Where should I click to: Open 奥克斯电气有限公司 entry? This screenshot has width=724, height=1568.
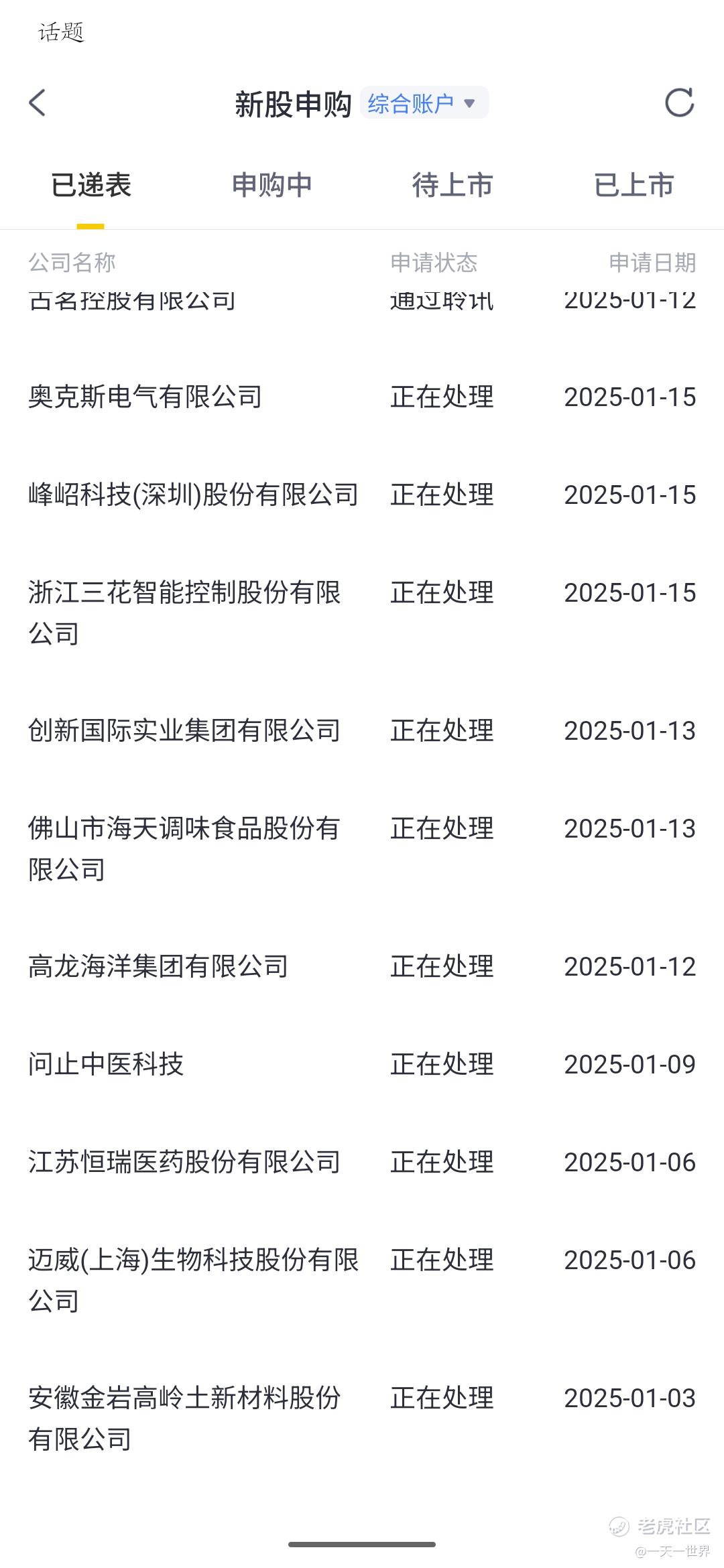[x=362, y=397]
